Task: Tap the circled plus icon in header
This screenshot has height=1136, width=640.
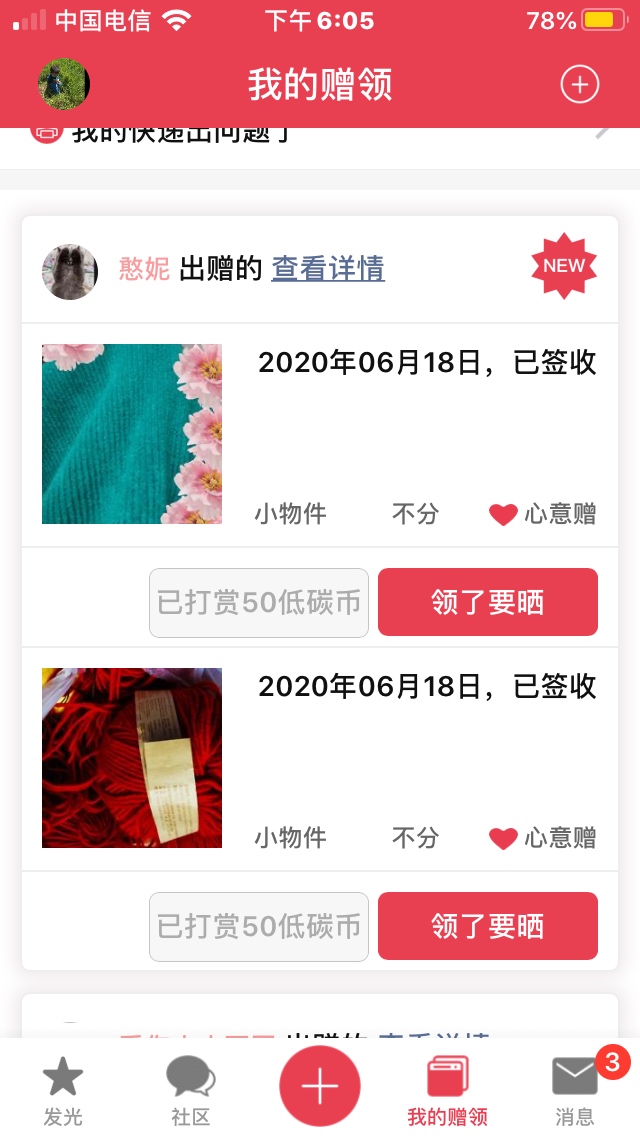Action: [x=579, y=85]
